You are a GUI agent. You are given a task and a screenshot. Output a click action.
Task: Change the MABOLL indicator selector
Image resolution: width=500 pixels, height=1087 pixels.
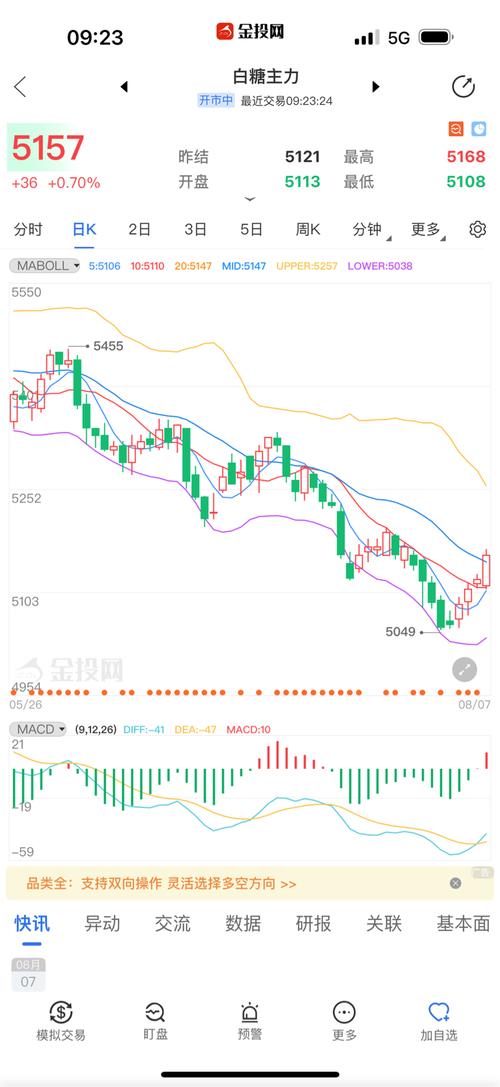[44, 266]
